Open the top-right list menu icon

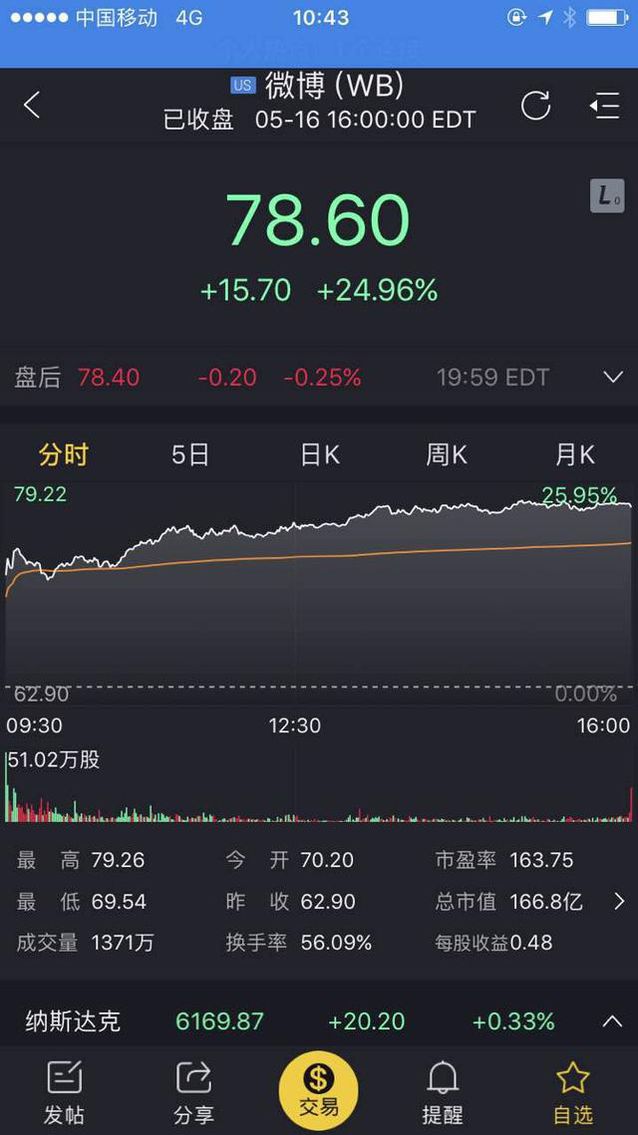(x=605, y=106)
